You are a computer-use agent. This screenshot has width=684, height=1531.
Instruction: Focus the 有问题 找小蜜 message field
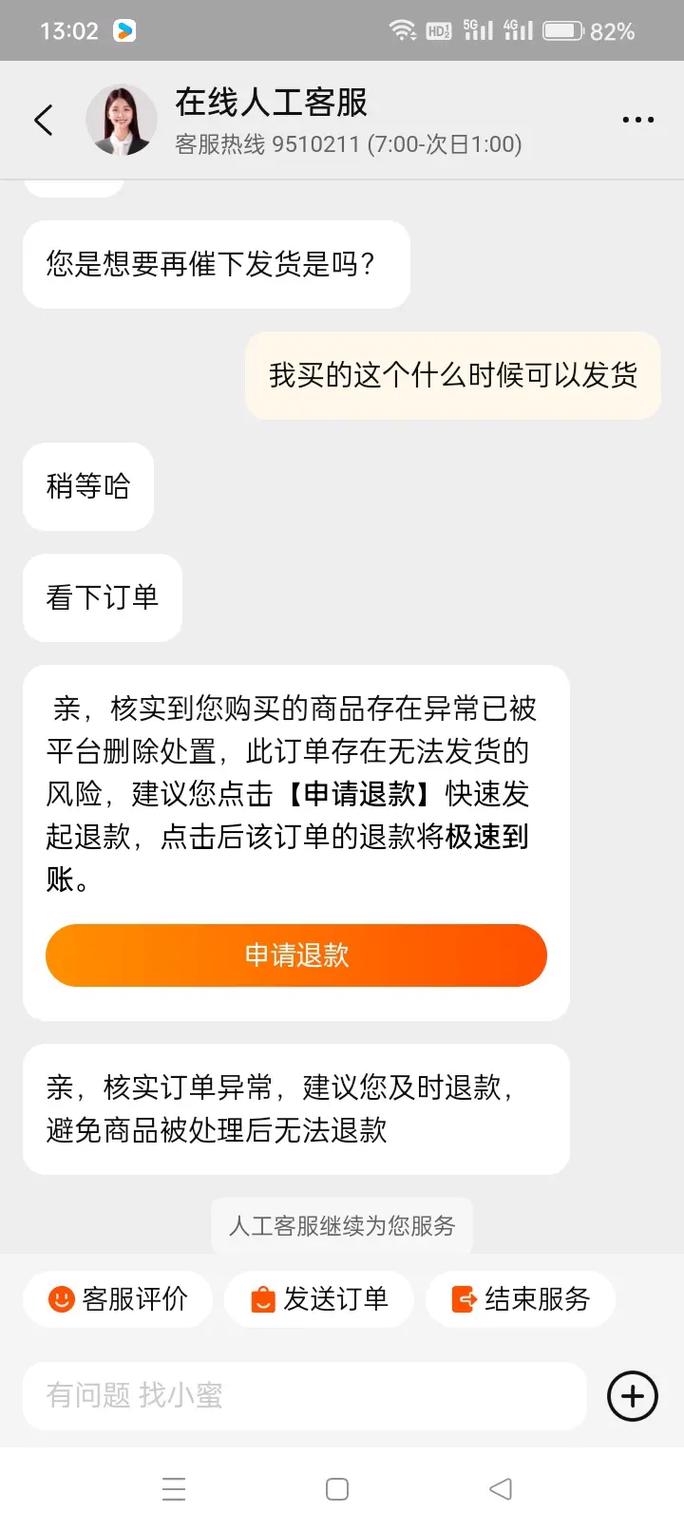point(304,1395)
